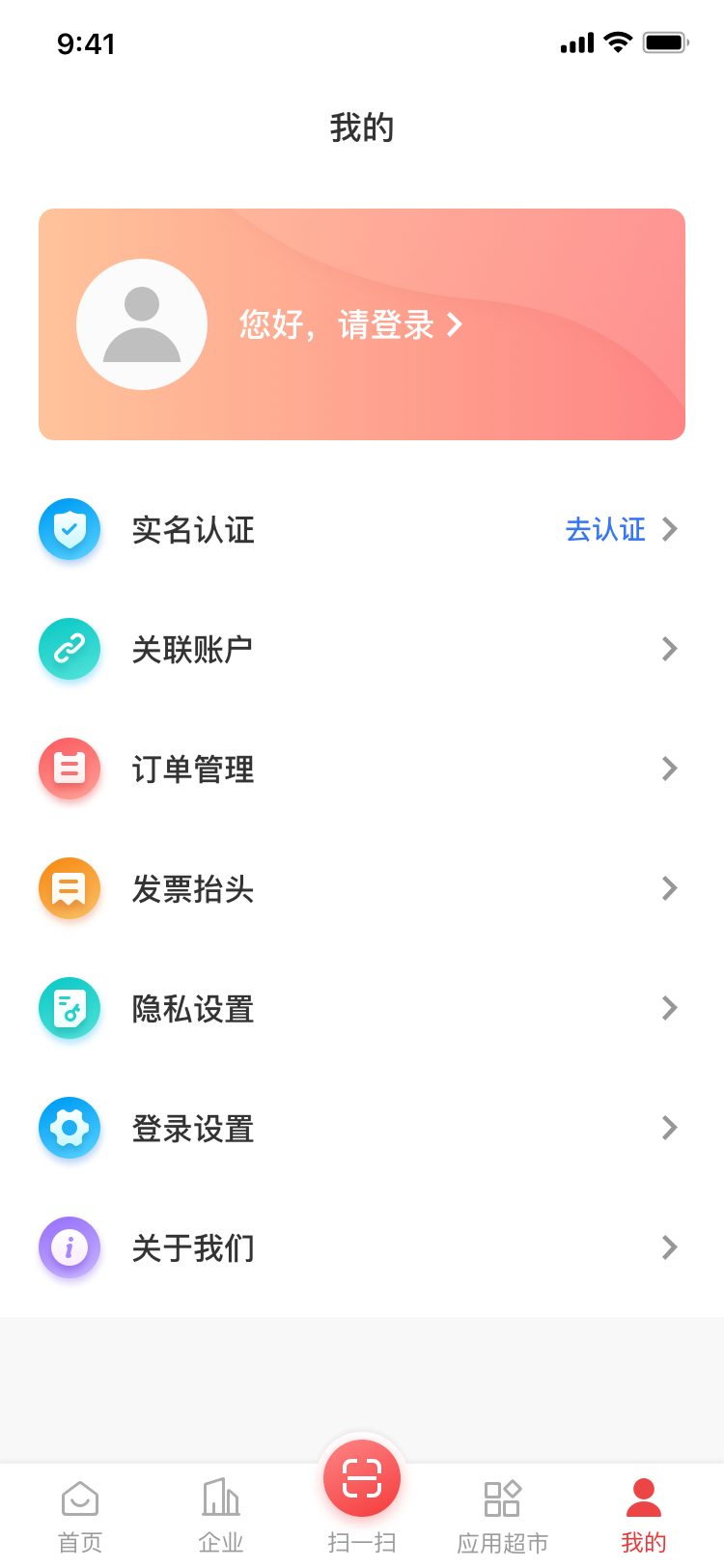Open the 隐私设置 settings row

362,1008
